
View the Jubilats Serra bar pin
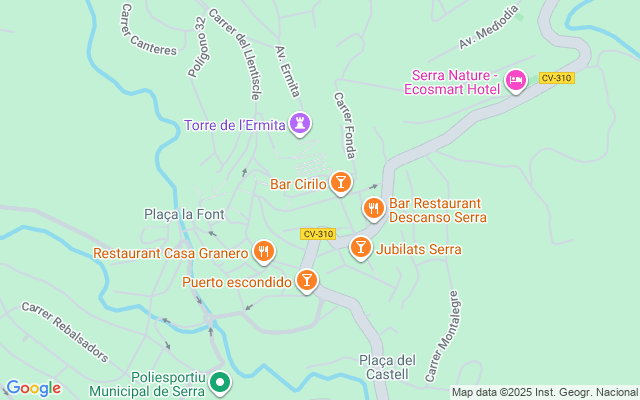[x=361, y=247]
